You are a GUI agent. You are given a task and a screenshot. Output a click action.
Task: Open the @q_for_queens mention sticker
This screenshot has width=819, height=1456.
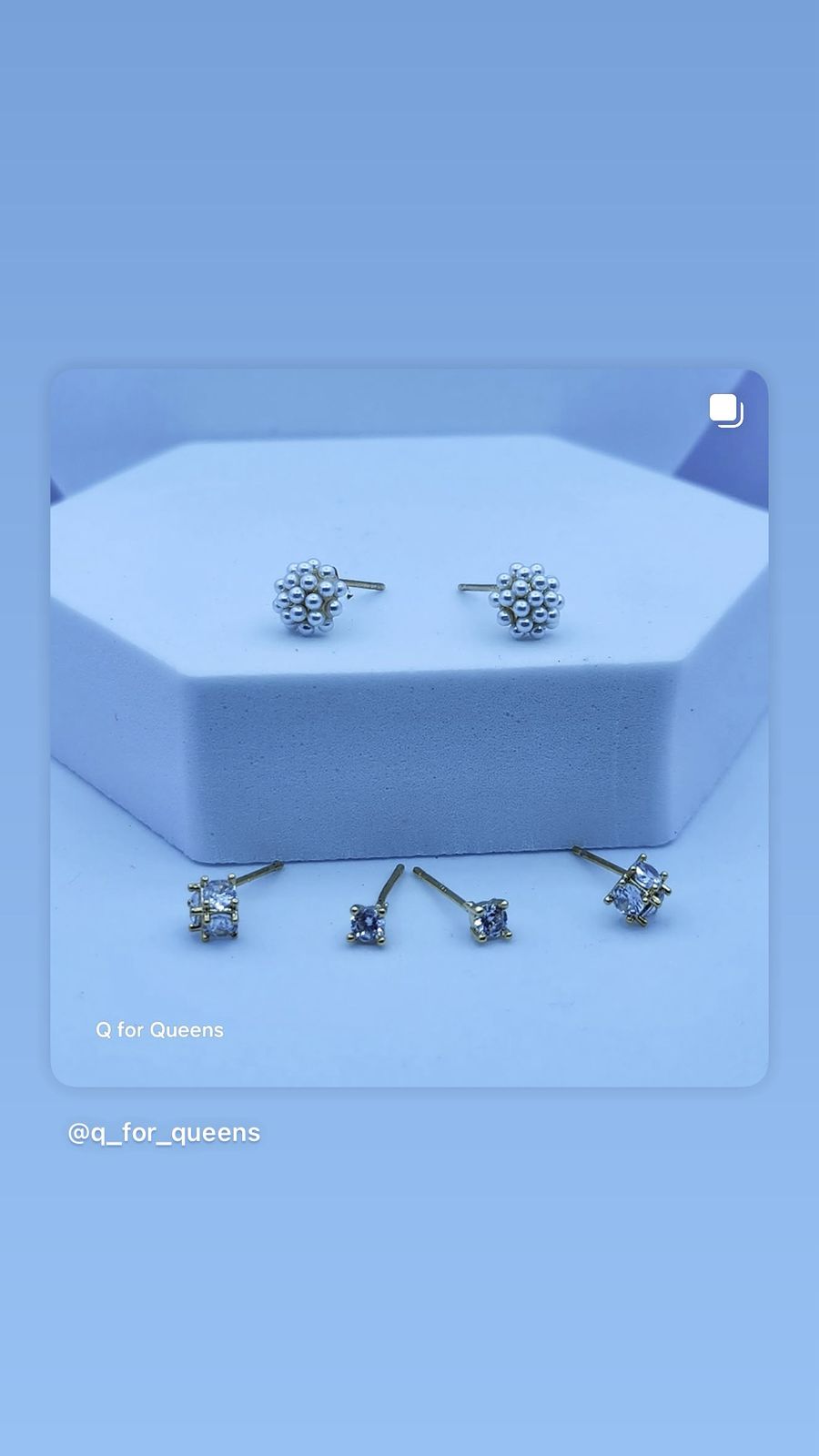pyautogui.click(x=162, y=1133)
